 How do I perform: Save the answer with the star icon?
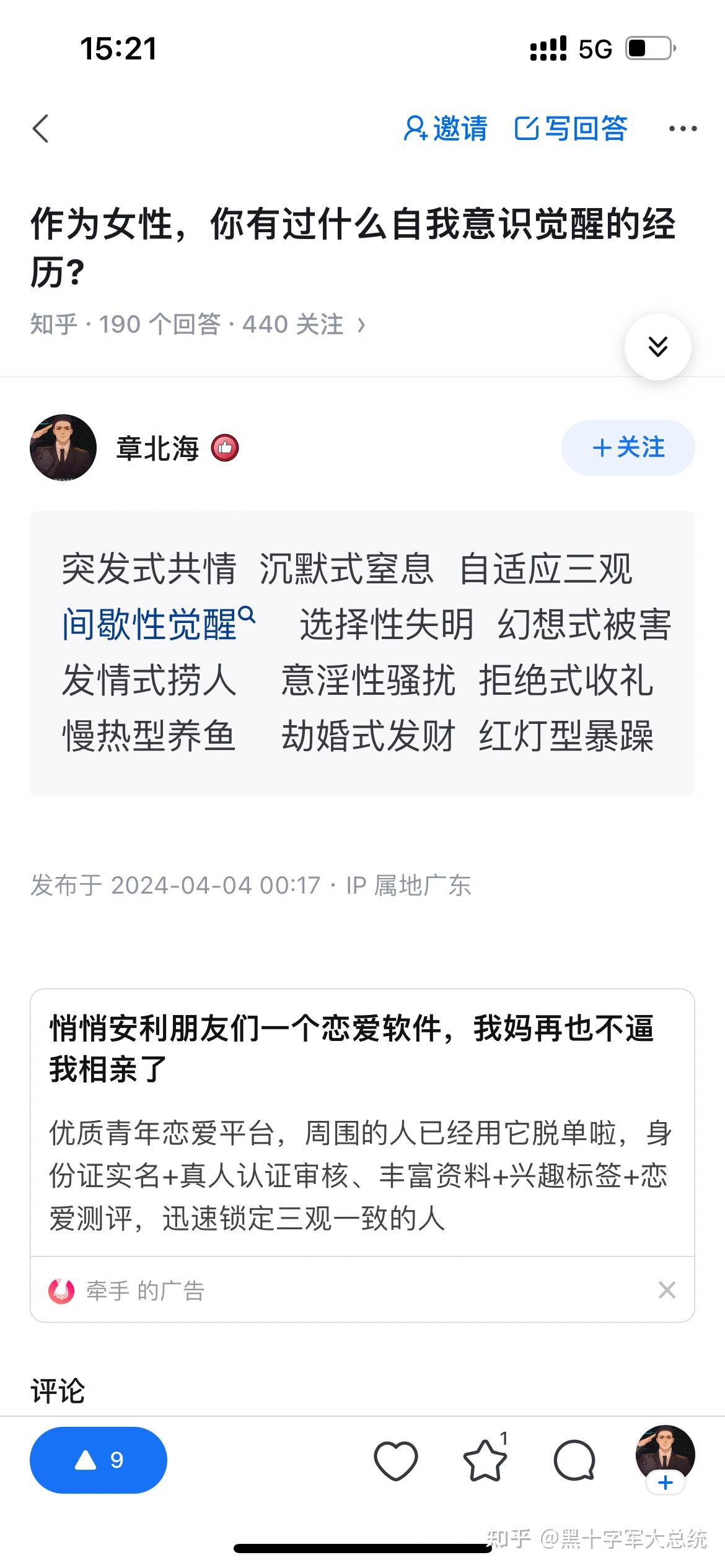(485, 1461)
